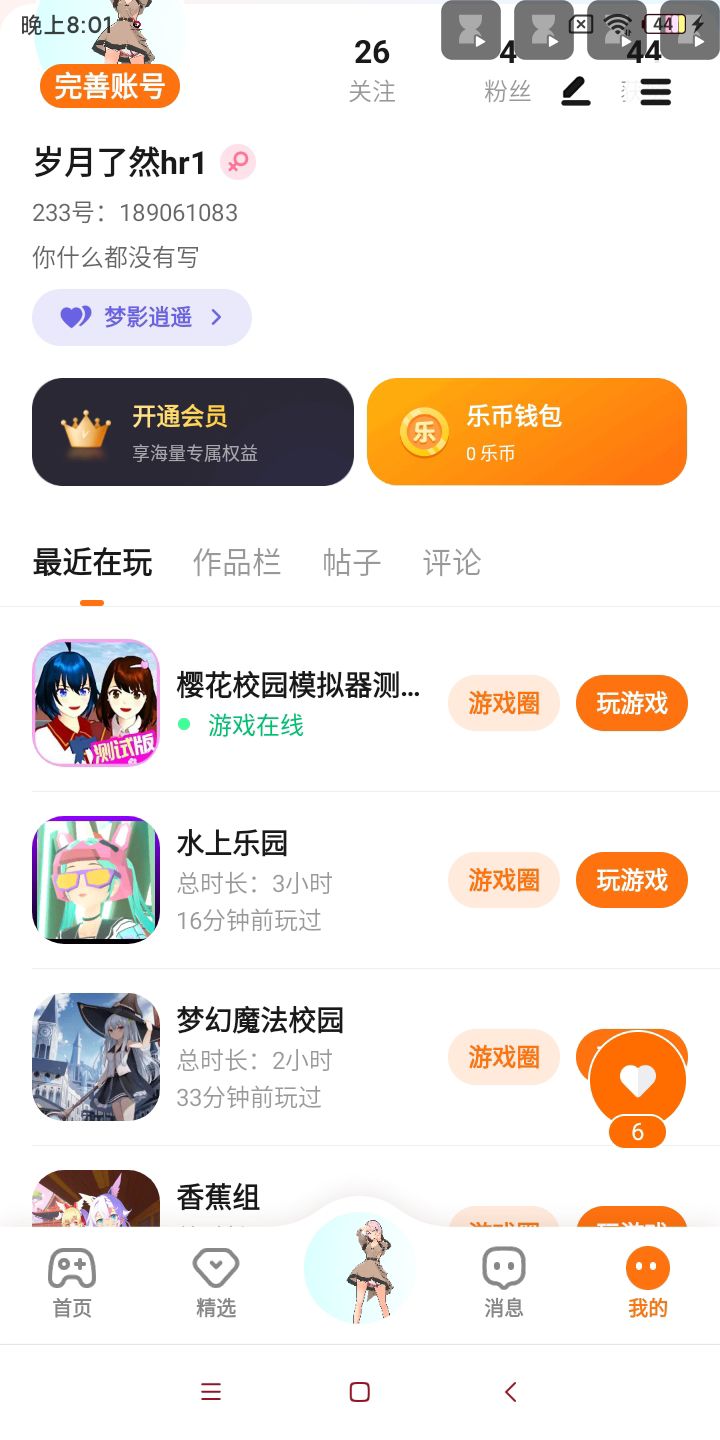The image size is (720, 1440).
Task: Open 游戏圈 for 水上乐园
Action: (504, 880)
